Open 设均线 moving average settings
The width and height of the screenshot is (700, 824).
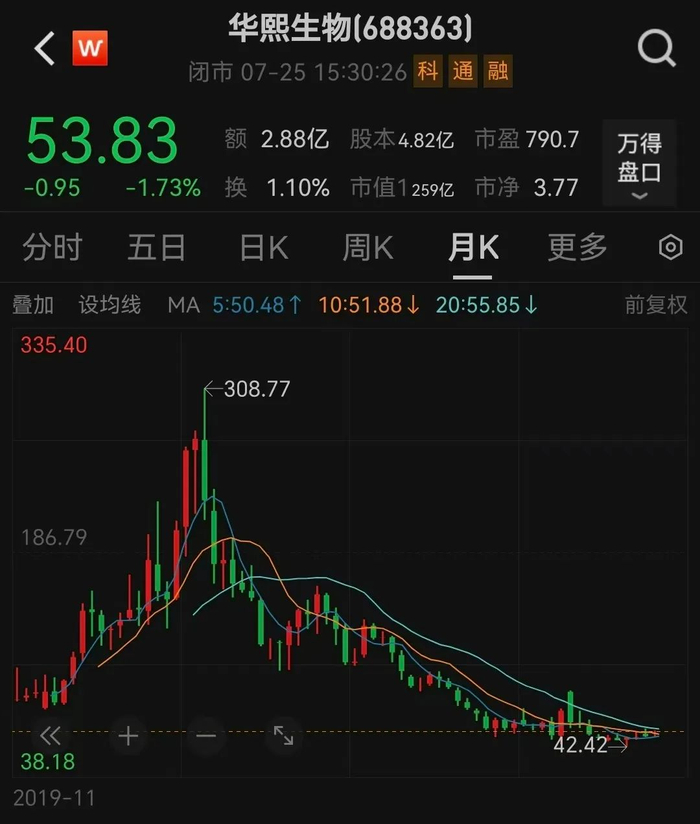pyautogui.click(x=109, y=305)
